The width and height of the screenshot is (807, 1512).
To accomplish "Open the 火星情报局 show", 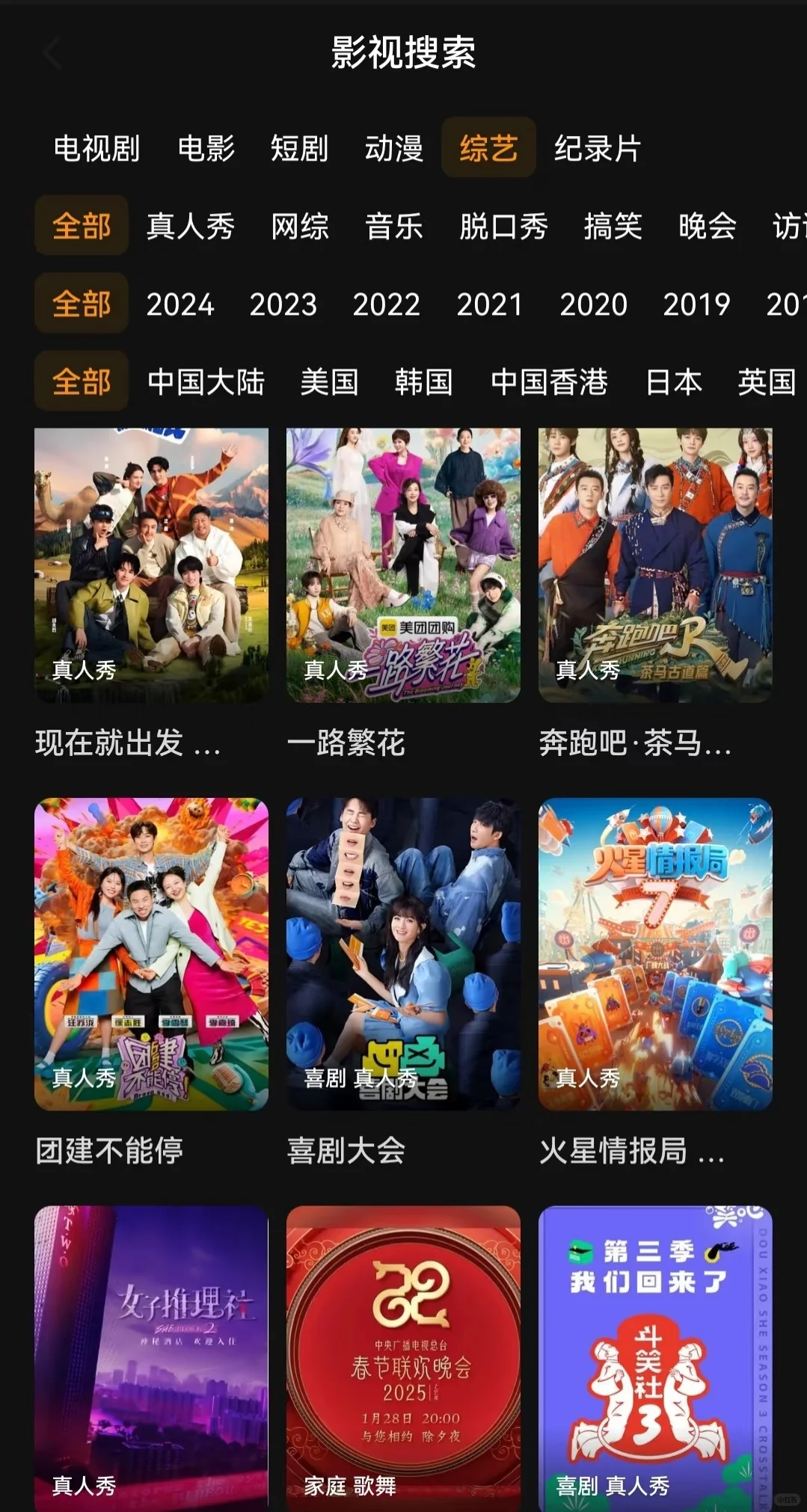I will point(655,953).
